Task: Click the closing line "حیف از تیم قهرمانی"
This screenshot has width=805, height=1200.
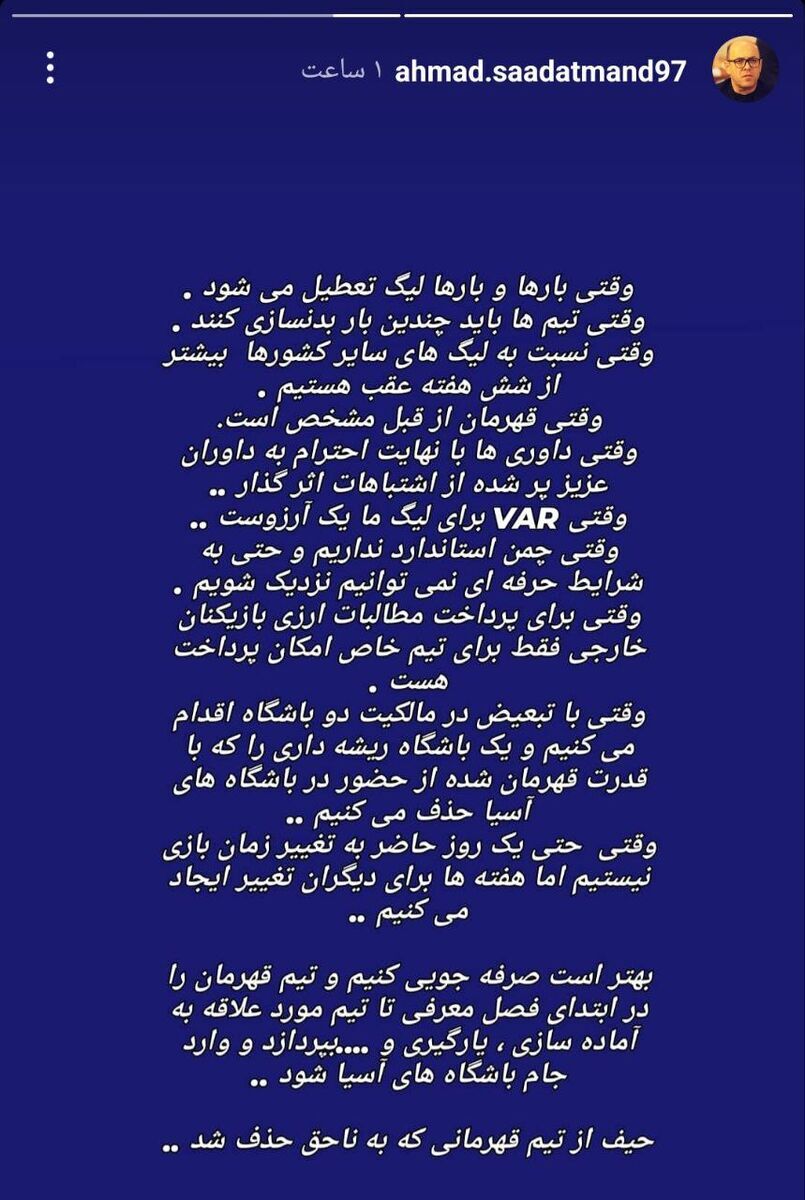Action: click(x=400, y=1136)
